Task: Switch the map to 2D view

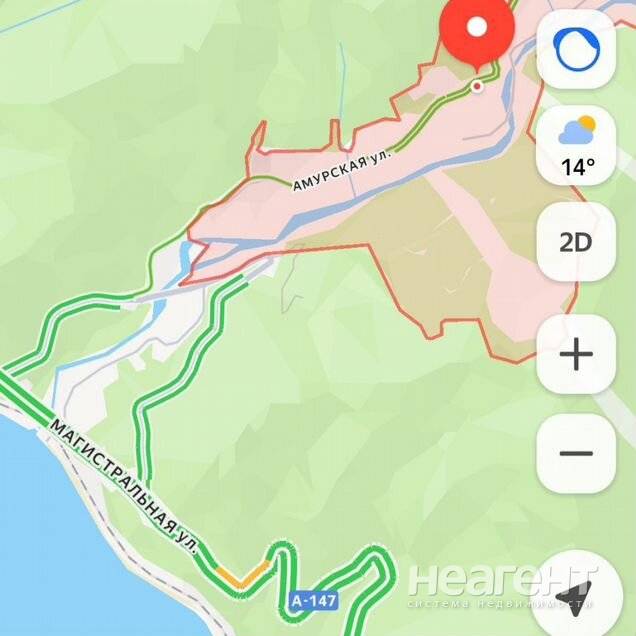Action: (x=575, y=242)
